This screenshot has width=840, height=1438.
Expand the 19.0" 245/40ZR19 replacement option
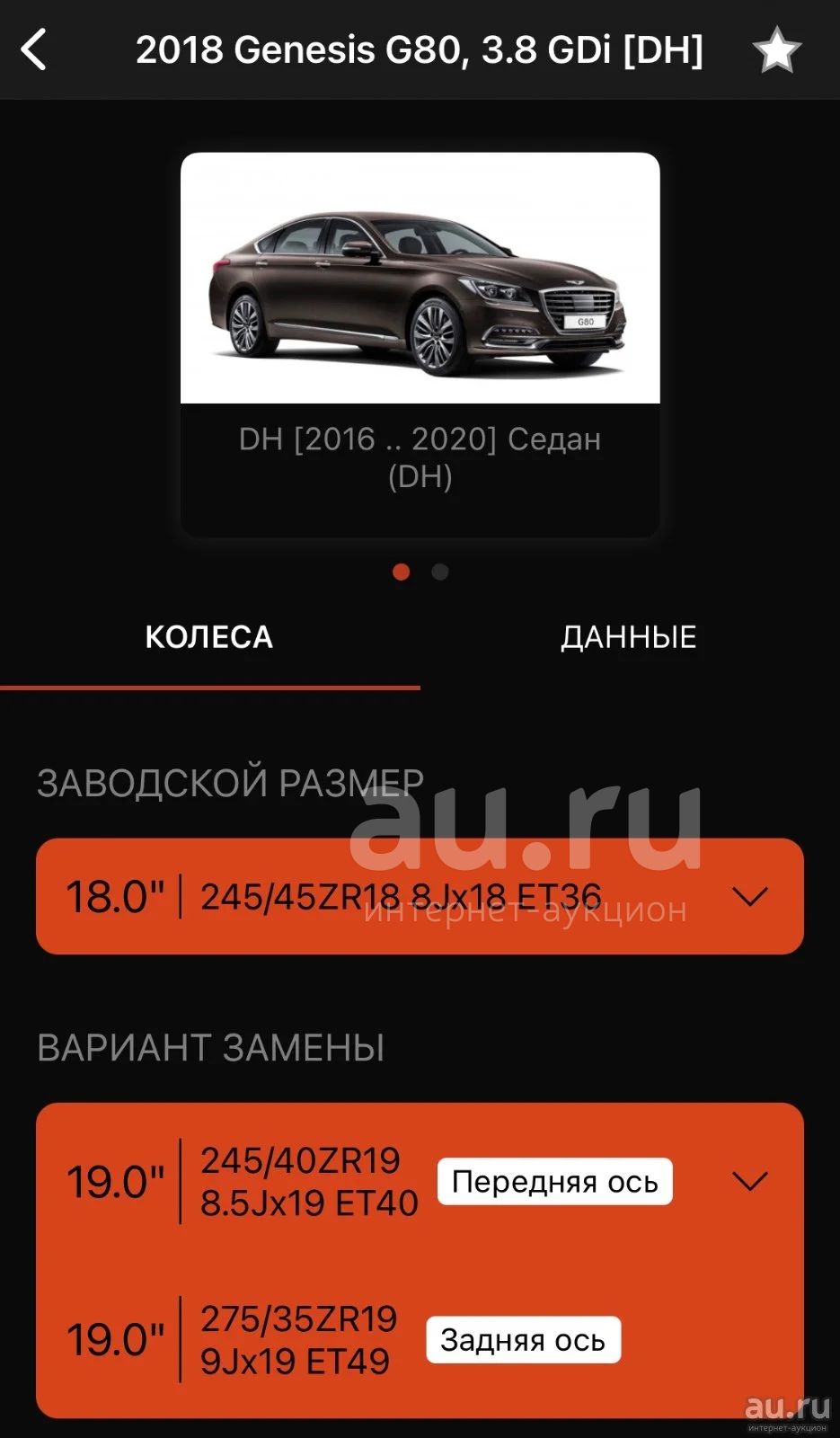pyautogui.click(x=420, y=1181)
